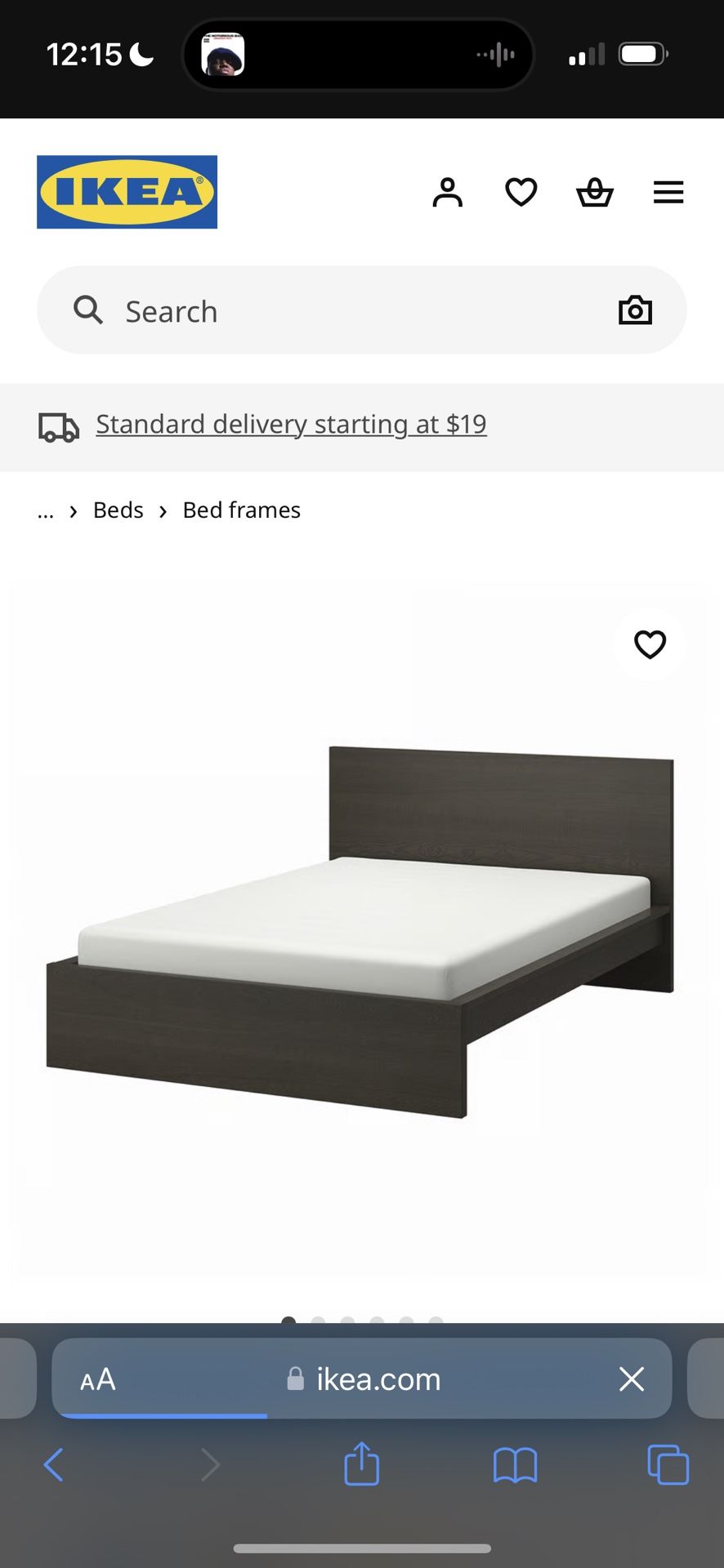
Task: Open the wishlist heart icon in header
Action: coord(521,192)
